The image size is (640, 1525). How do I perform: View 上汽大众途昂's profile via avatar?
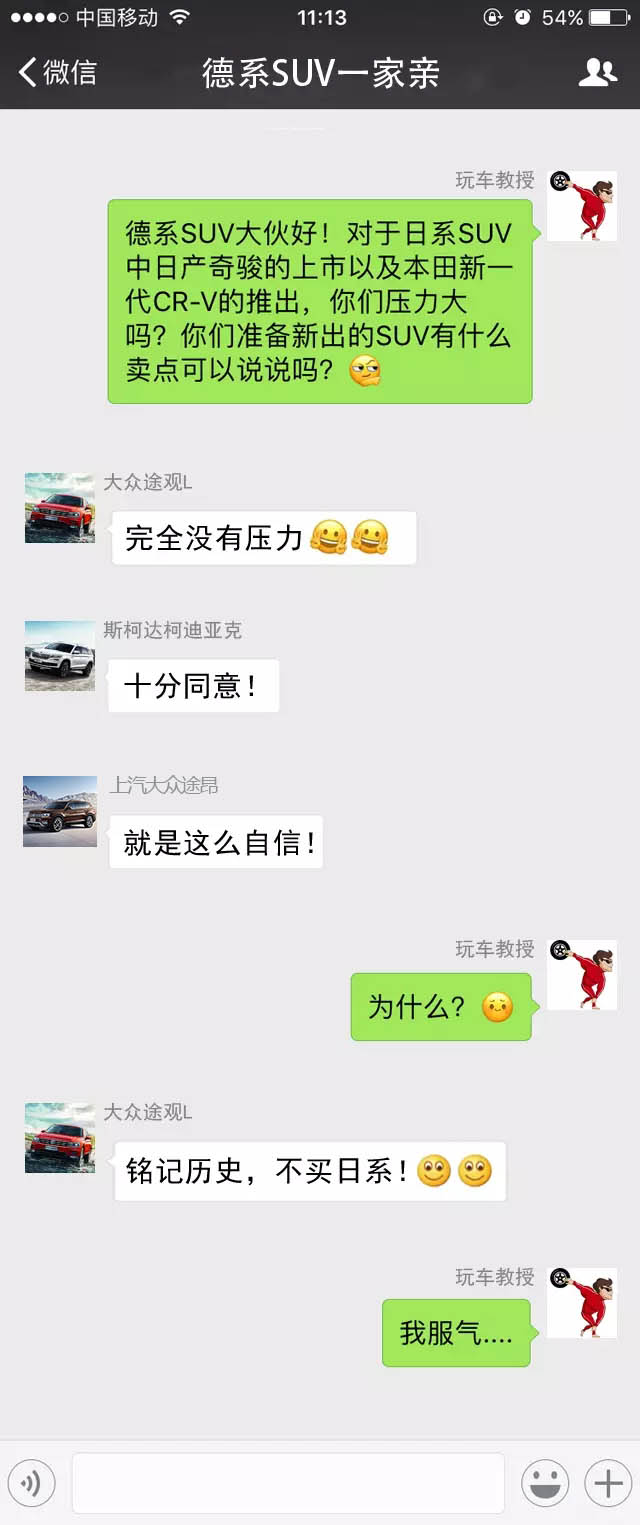(60, 811)
